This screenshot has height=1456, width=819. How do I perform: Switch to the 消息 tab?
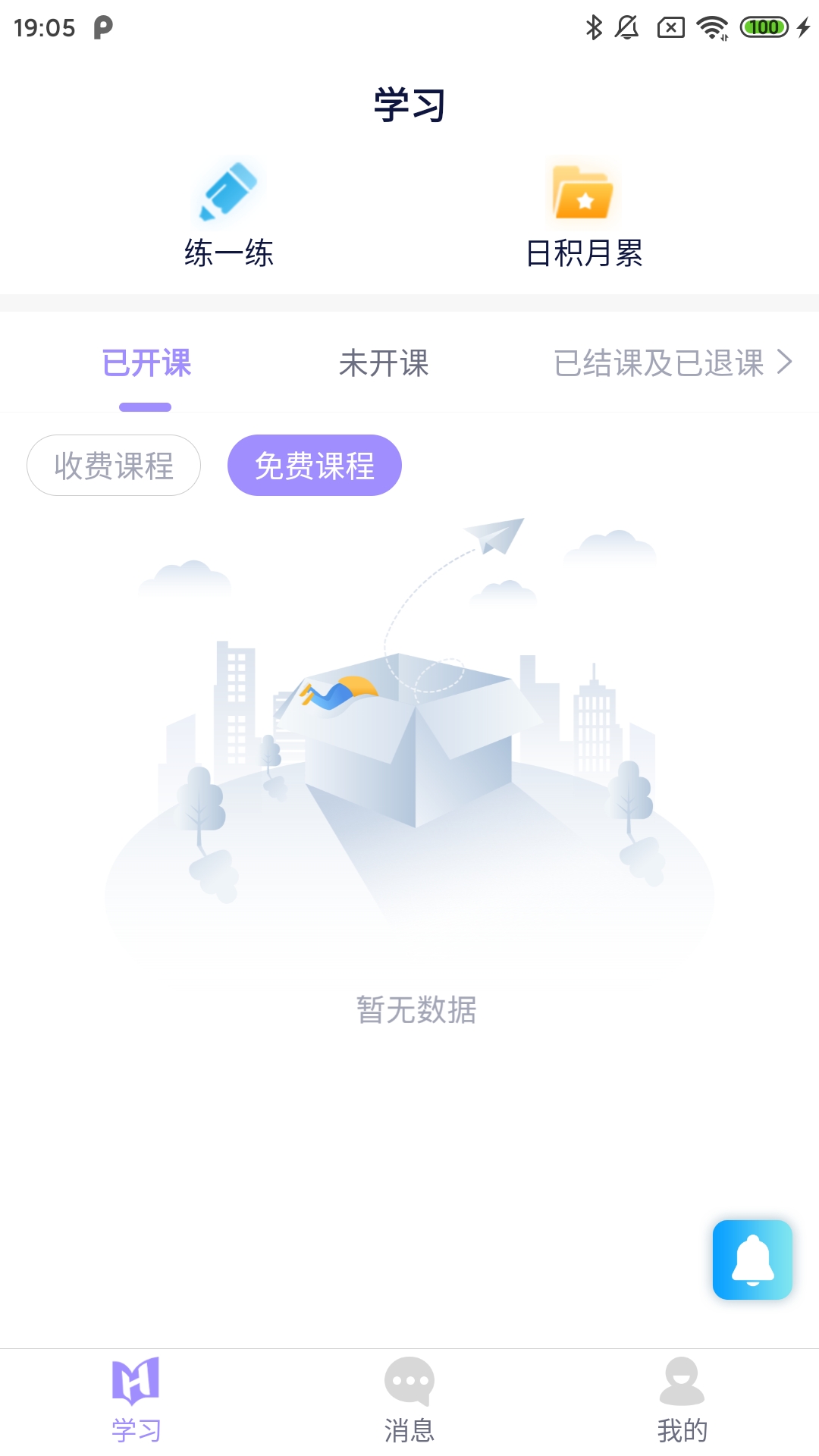click(x=409, y=1399)
